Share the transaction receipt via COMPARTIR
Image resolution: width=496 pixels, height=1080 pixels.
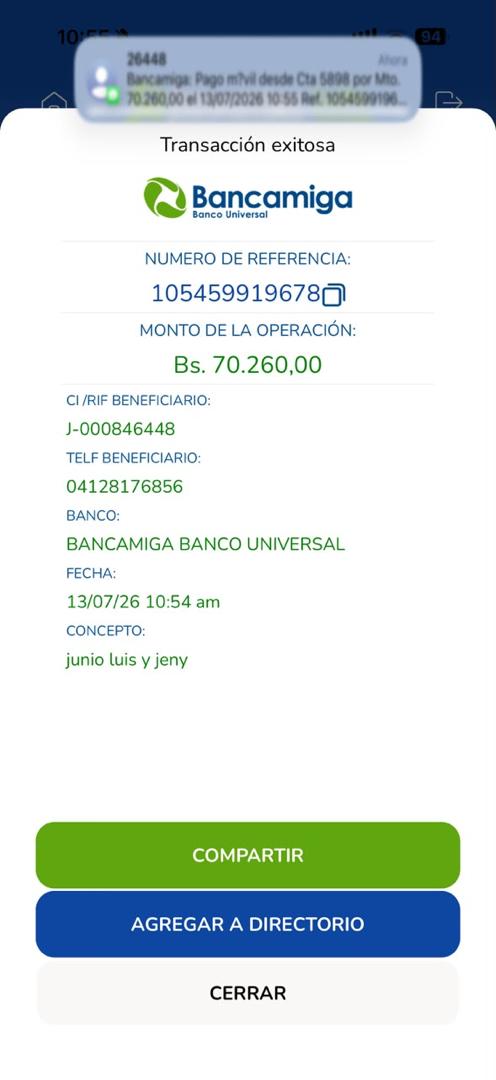coord(248,855)
